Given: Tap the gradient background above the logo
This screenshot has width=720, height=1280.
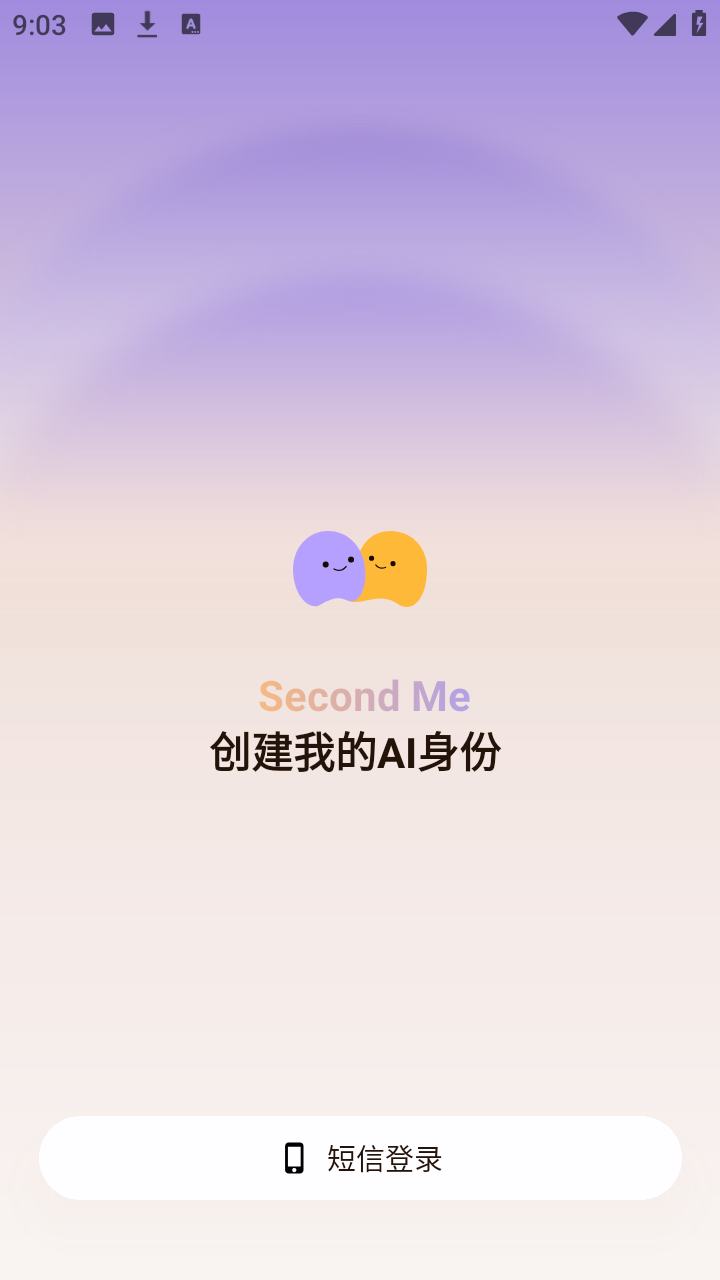Looking at the screenshot, I should coord(360,300).
